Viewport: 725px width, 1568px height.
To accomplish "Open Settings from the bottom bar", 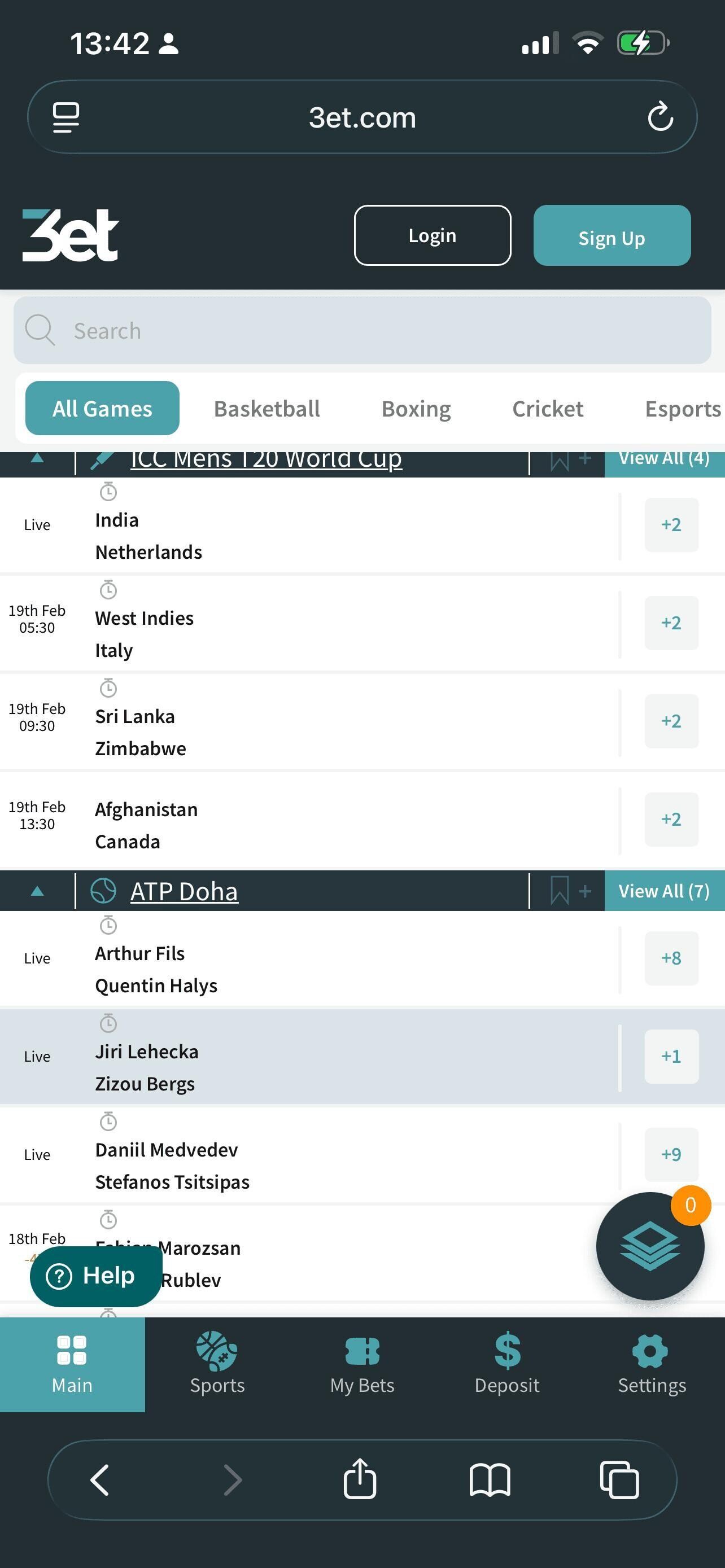I will 652,1365.
